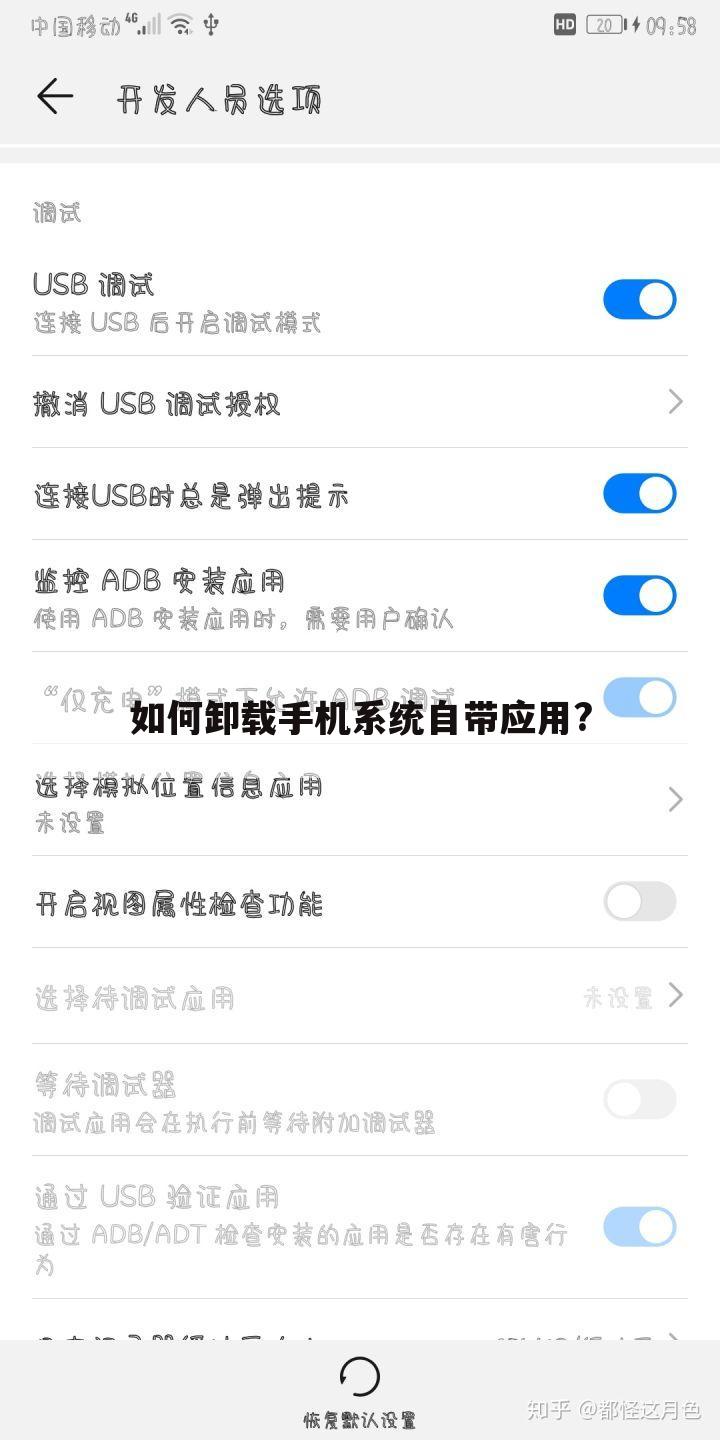Open 选择模拟位置信息应用 using the arrow
This screenshot has height=1440, width=720.
coord(674,799)
